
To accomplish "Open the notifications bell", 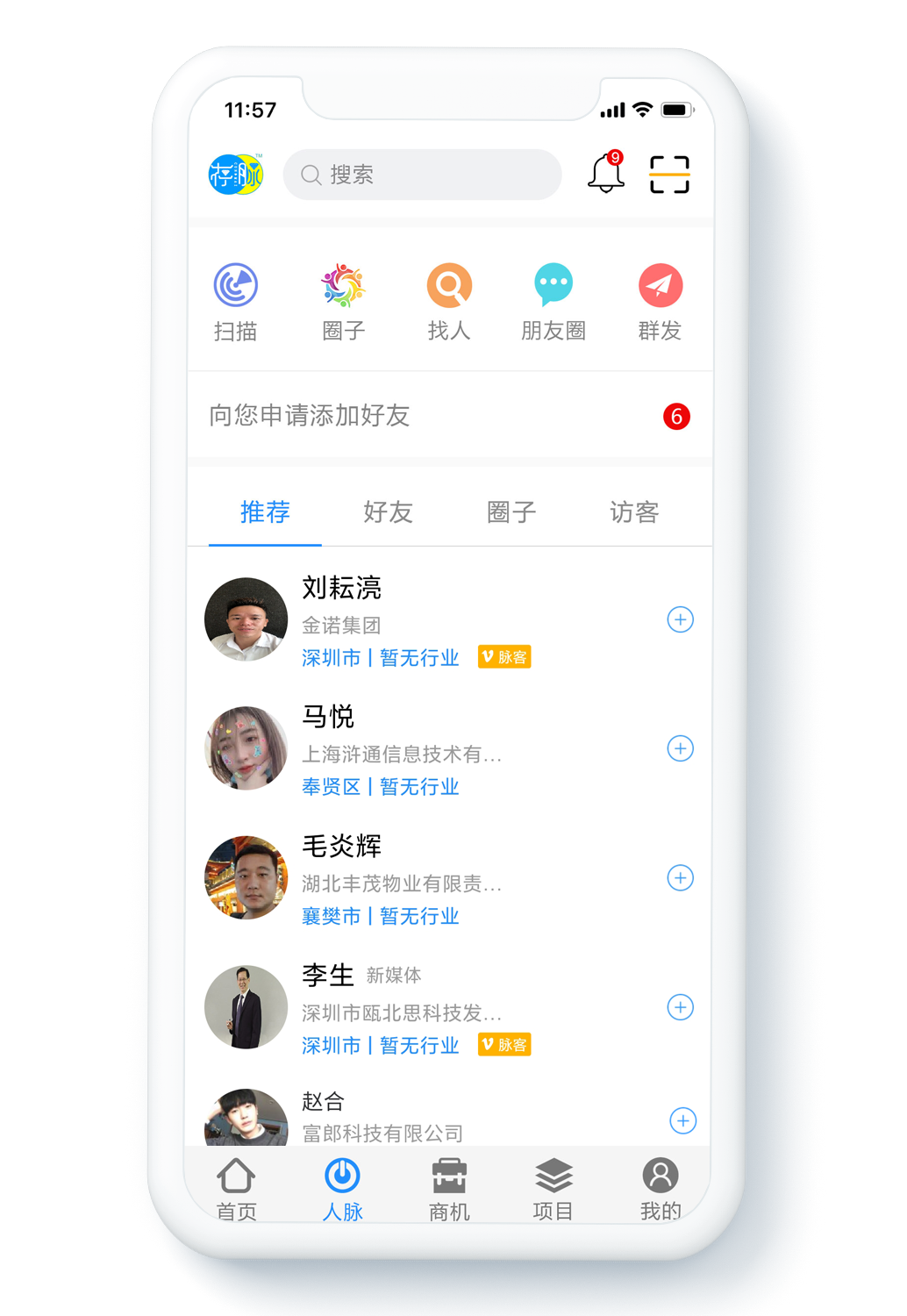I will pos(606,173).
